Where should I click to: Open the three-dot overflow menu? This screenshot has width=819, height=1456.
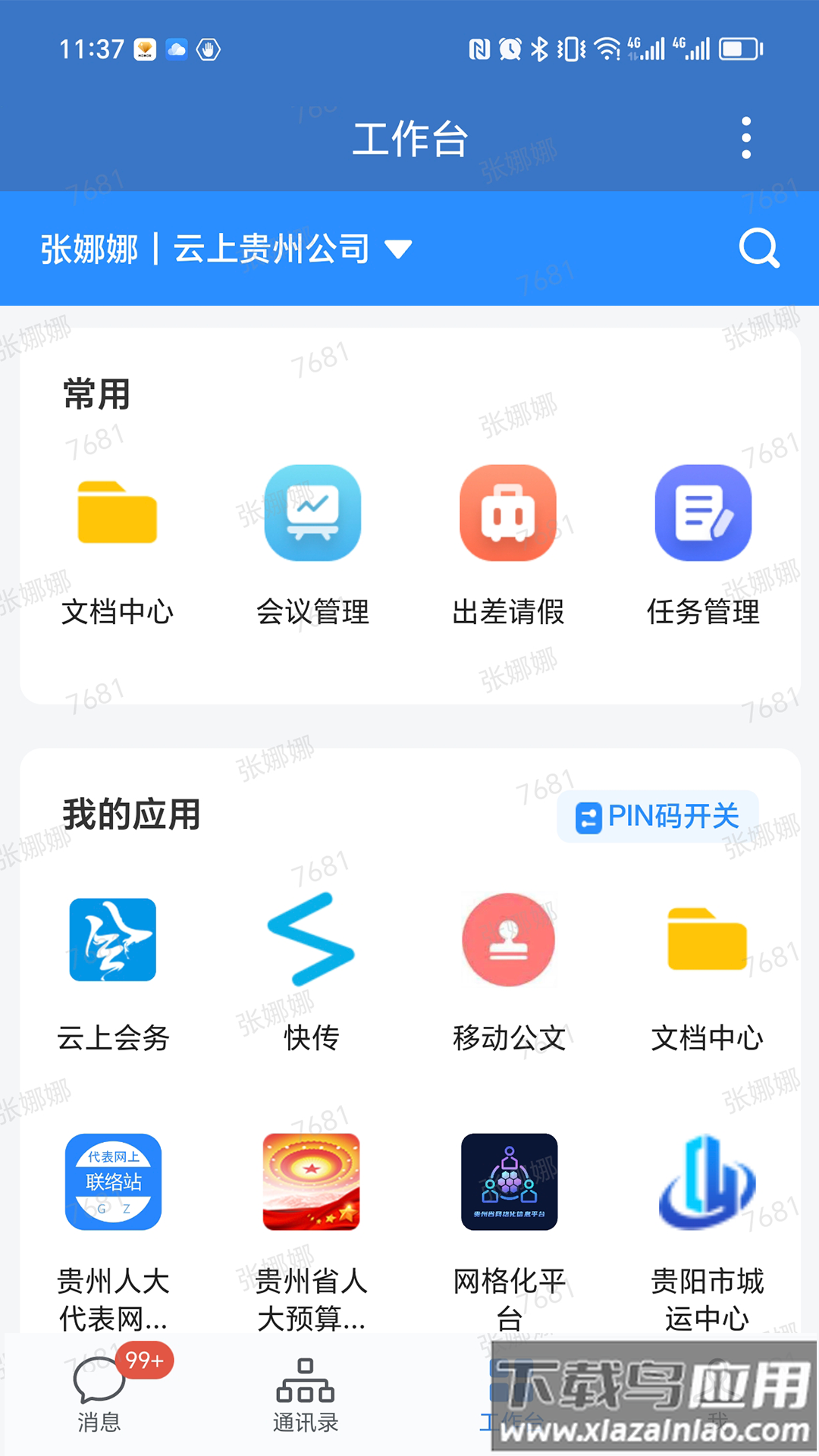click(746, 138)
